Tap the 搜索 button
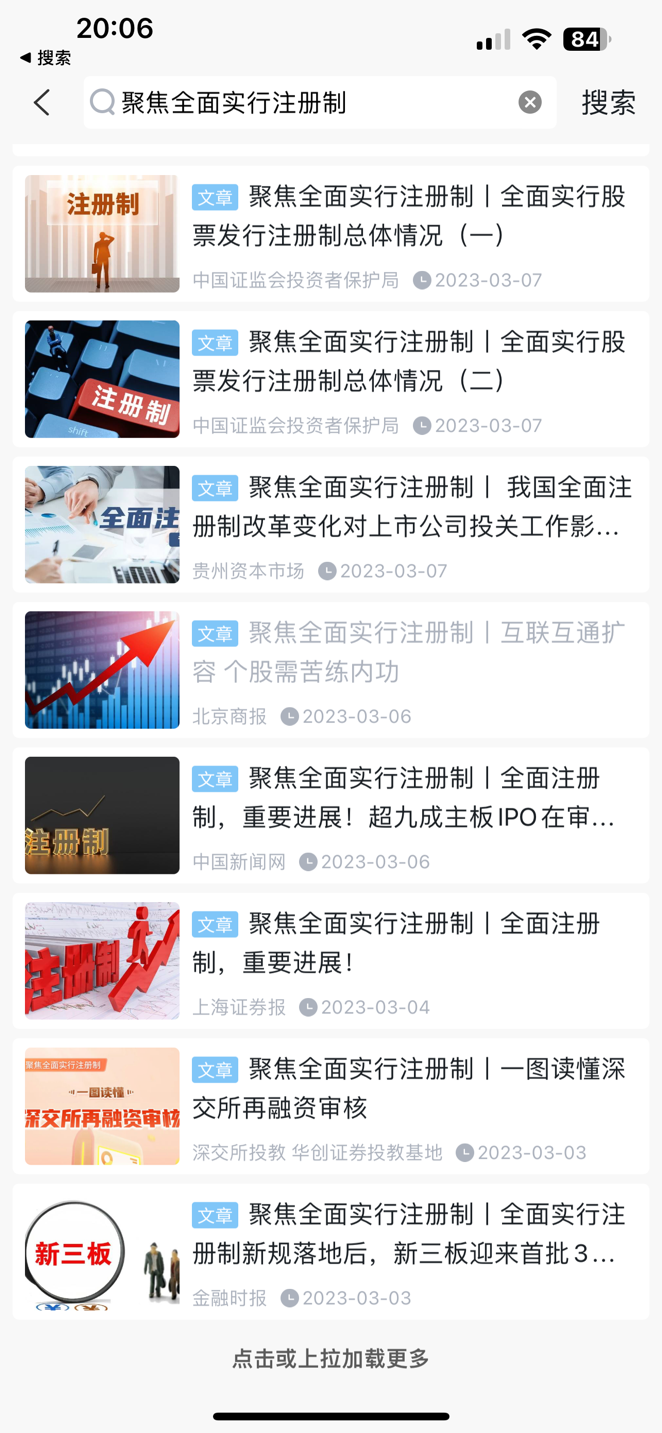Viewport: 662px width, 1433px height. 608,102
